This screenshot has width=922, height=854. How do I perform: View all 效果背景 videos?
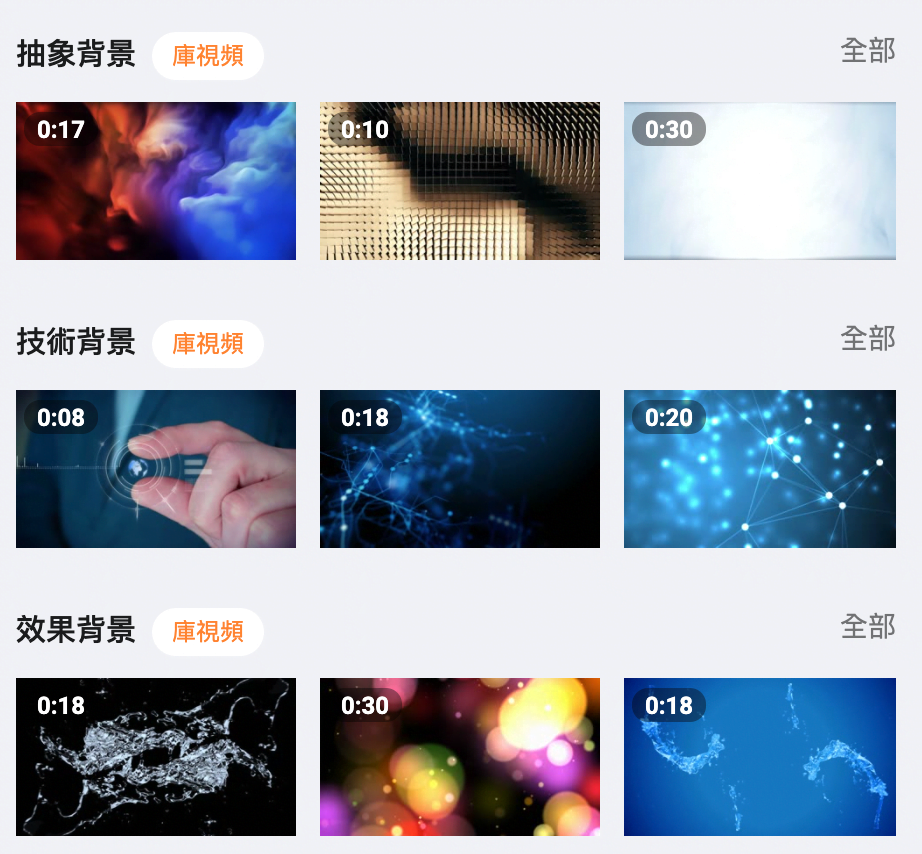point(867,626)
